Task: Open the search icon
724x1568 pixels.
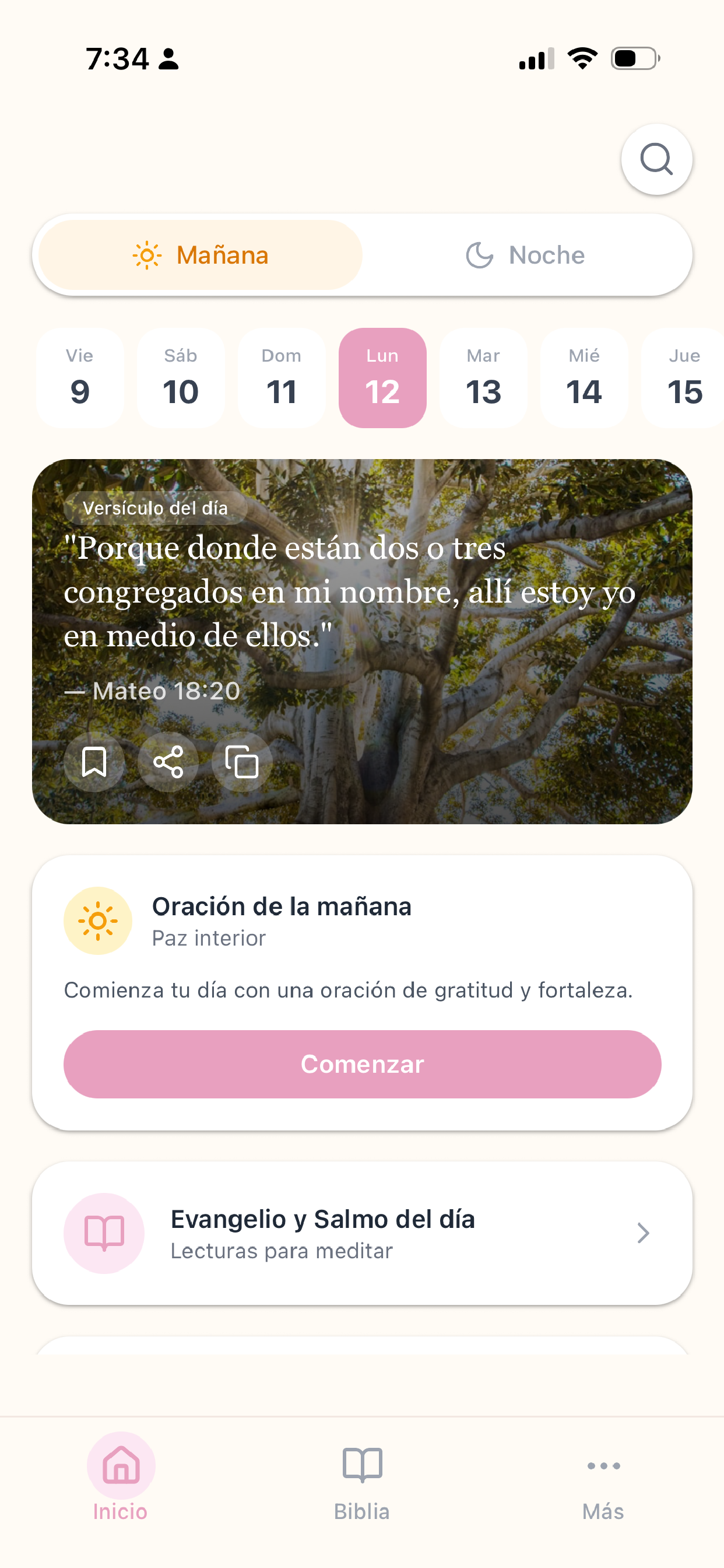Action: coord(656,159)
